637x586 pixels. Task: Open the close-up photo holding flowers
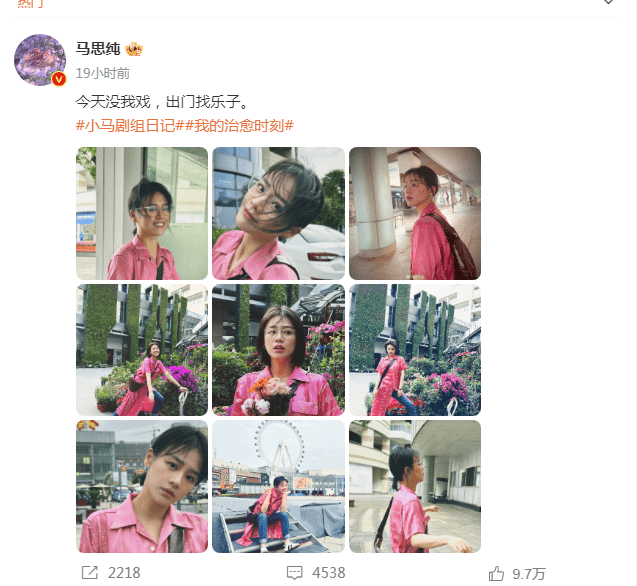[x=278, y=349]
